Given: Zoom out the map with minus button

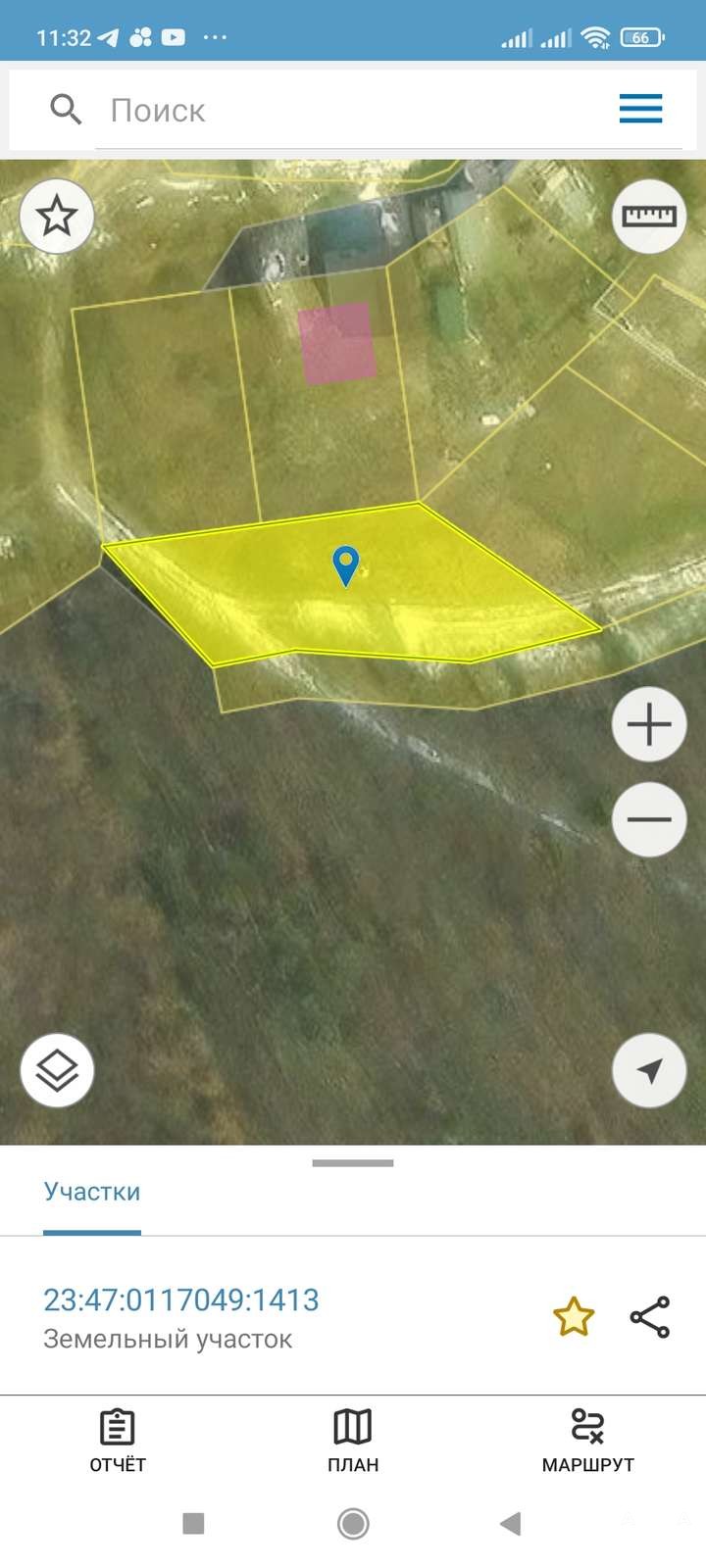Looking at the screenshot, I should click(649, 819).
